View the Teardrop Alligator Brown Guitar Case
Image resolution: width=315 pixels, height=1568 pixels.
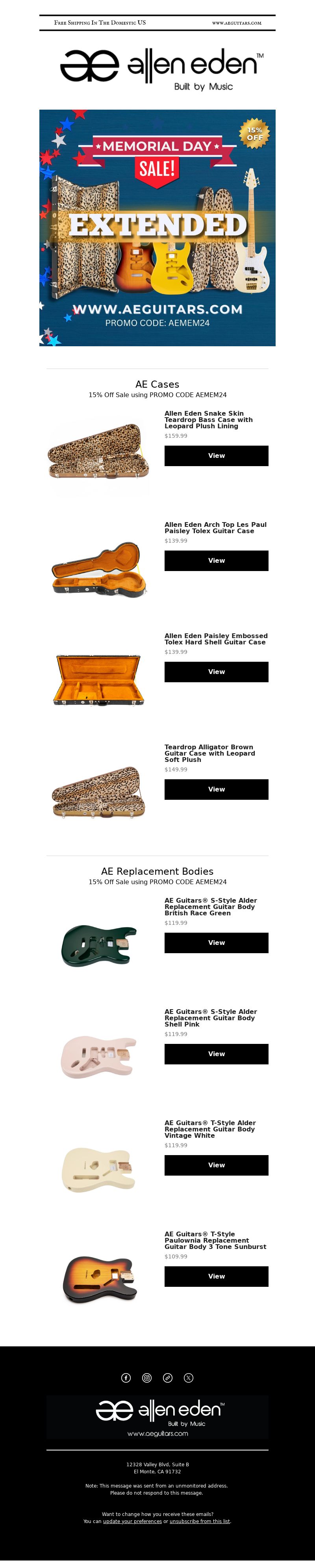coord(216,789)
